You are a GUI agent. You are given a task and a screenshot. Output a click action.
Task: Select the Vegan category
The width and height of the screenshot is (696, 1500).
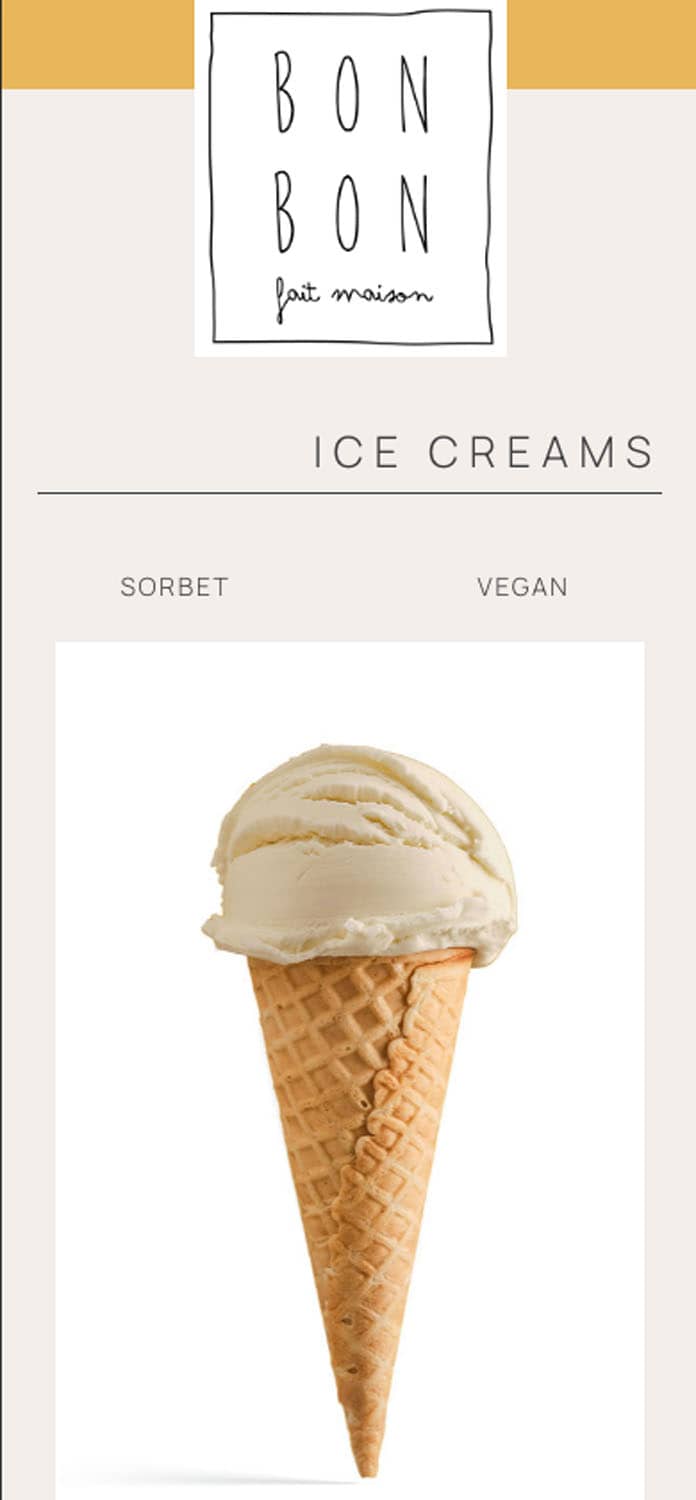point(522,587)
